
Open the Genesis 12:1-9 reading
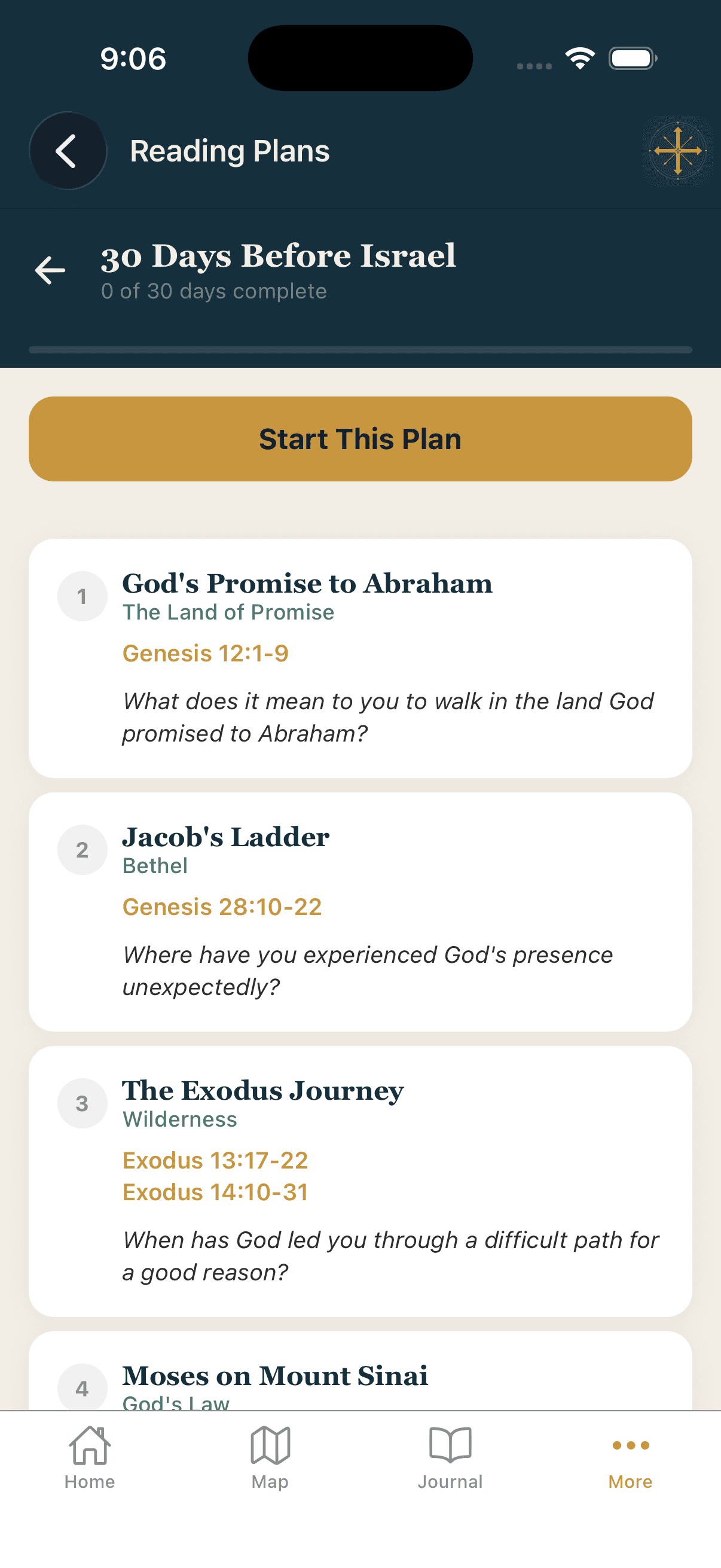pos(206,652)
